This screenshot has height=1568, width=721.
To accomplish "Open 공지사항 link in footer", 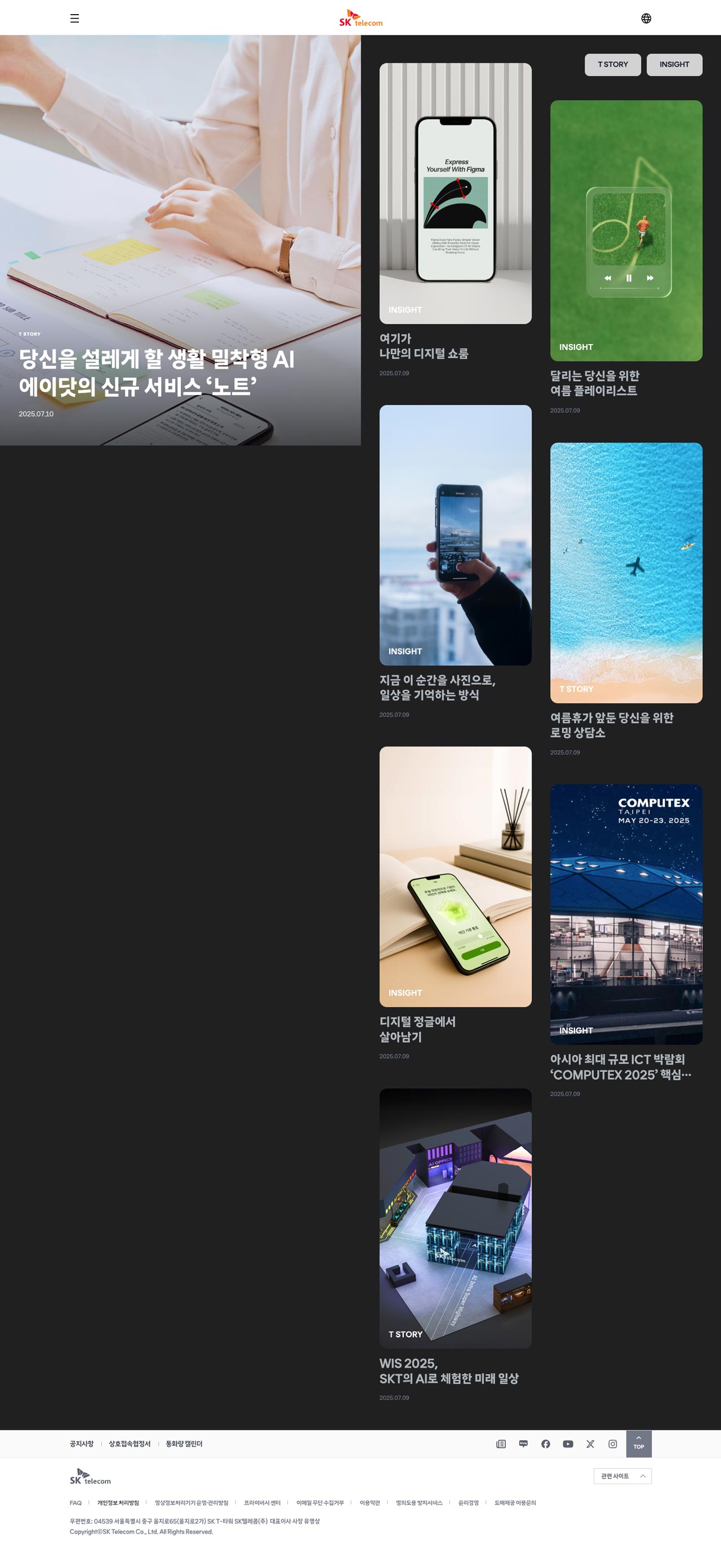I will point(82,1444).
